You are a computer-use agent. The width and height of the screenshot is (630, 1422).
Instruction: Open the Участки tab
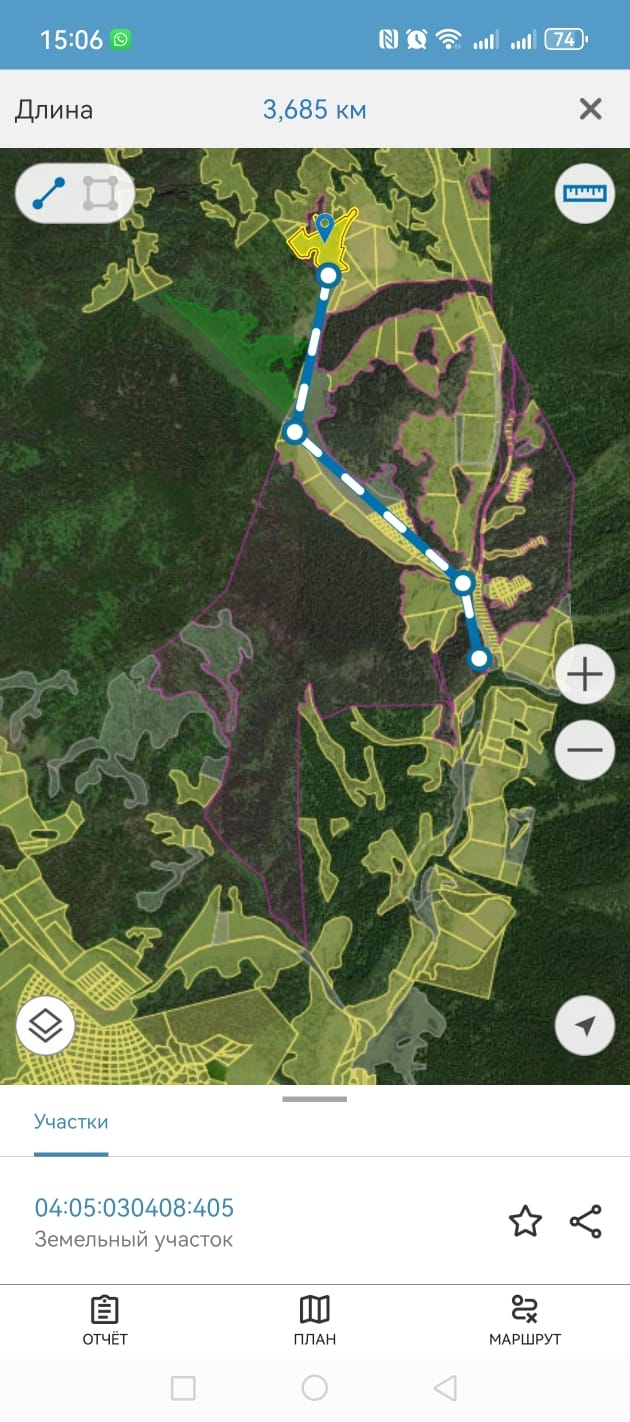(x=71, y=1122)
